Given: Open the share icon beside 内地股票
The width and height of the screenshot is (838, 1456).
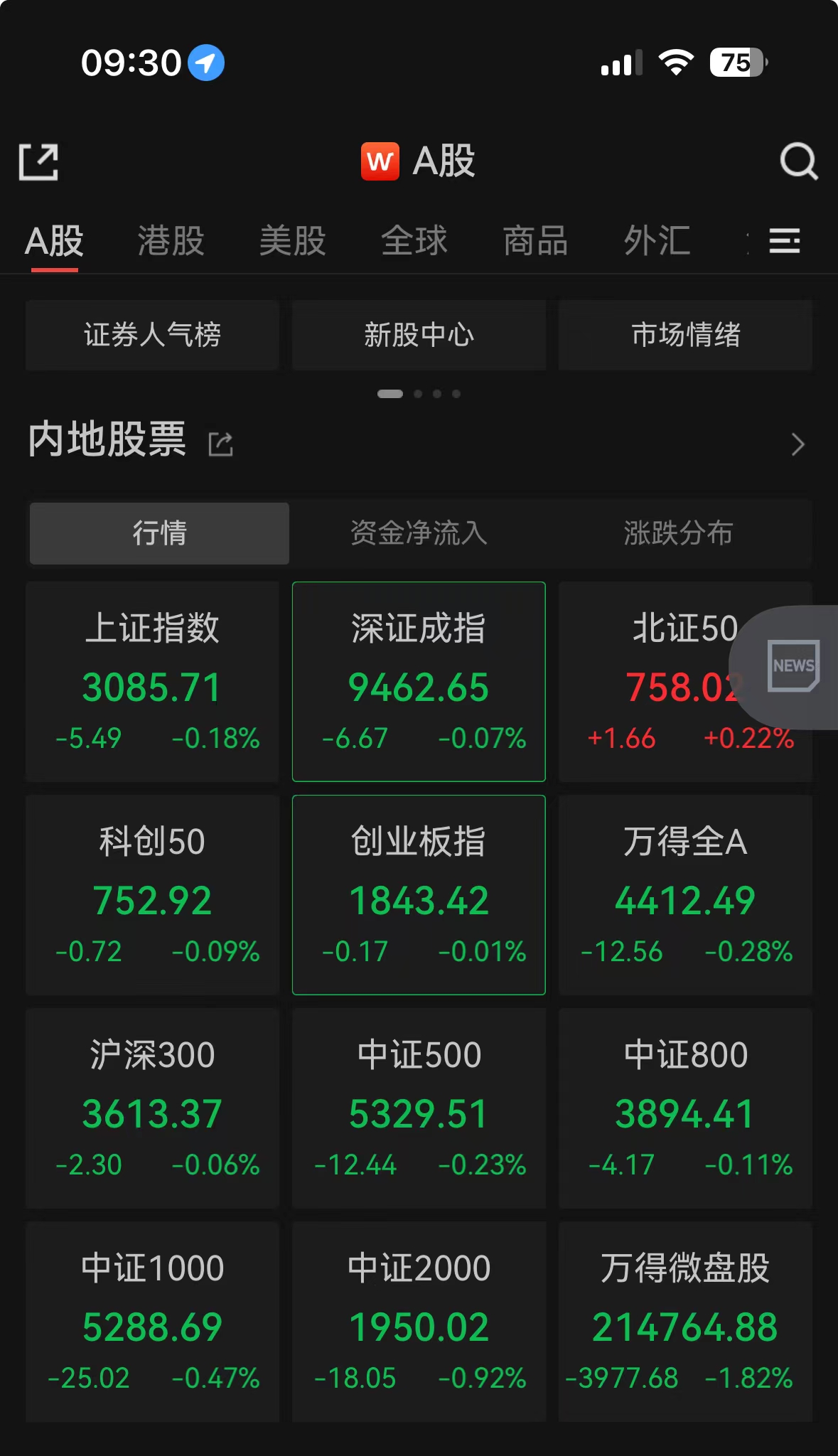Looking at the screenshot, I should (221, 443).
